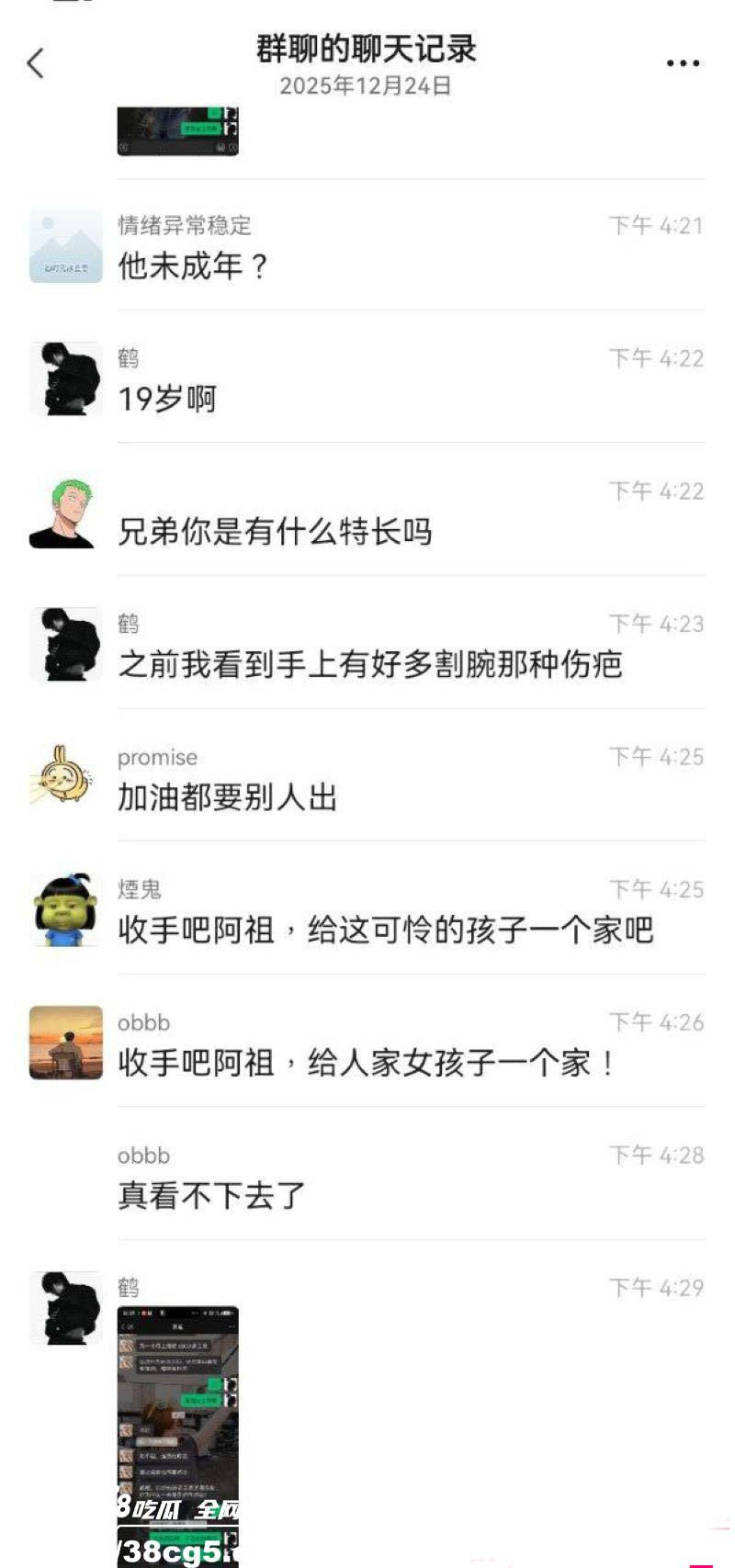Screen dimensions: 735x1568
Task: Open the three-dot overflow menu
Action: pyautogui.click(x=683, y=63)
